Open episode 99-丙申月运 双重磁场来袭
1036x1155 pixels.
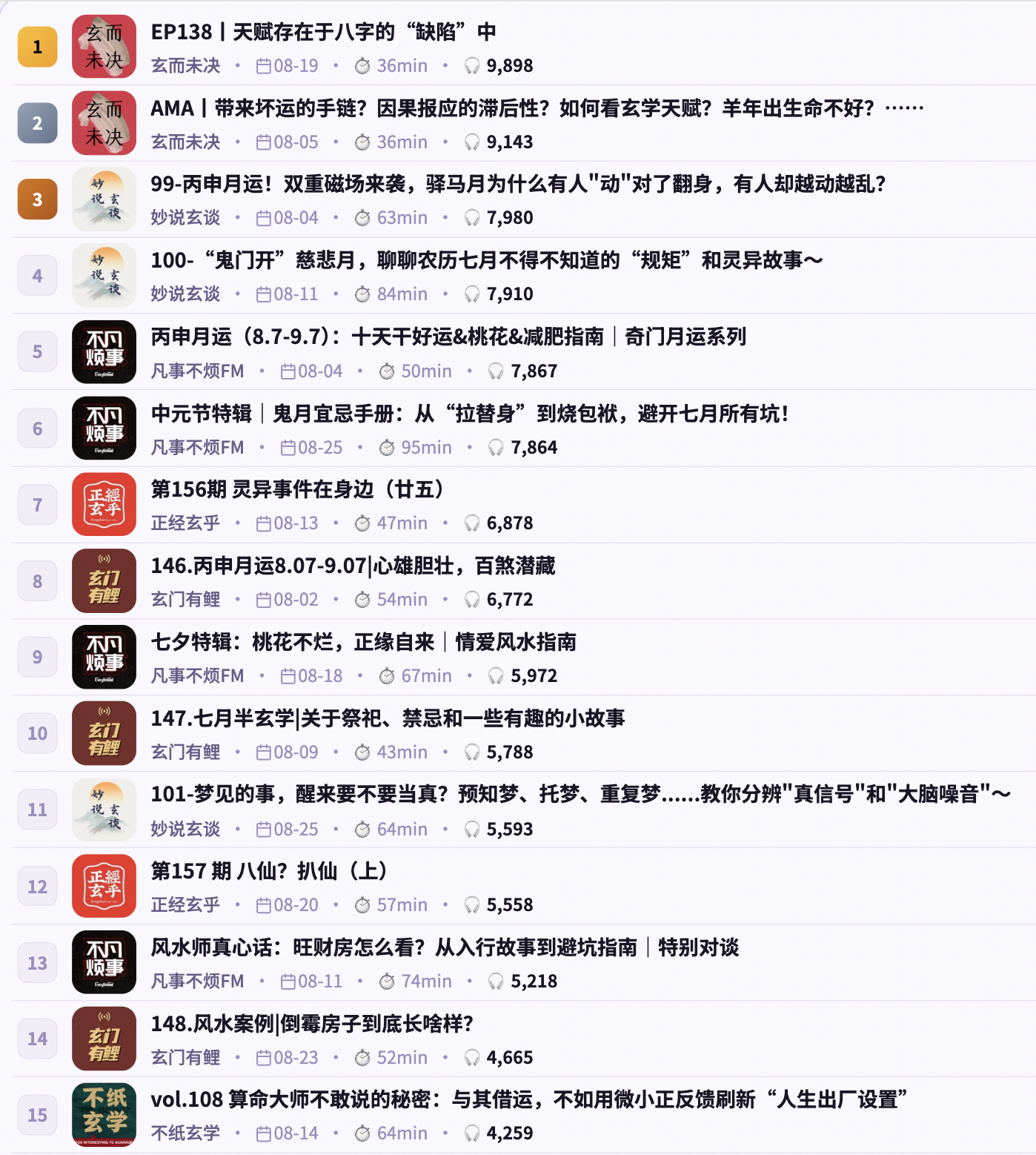[518, 184]
